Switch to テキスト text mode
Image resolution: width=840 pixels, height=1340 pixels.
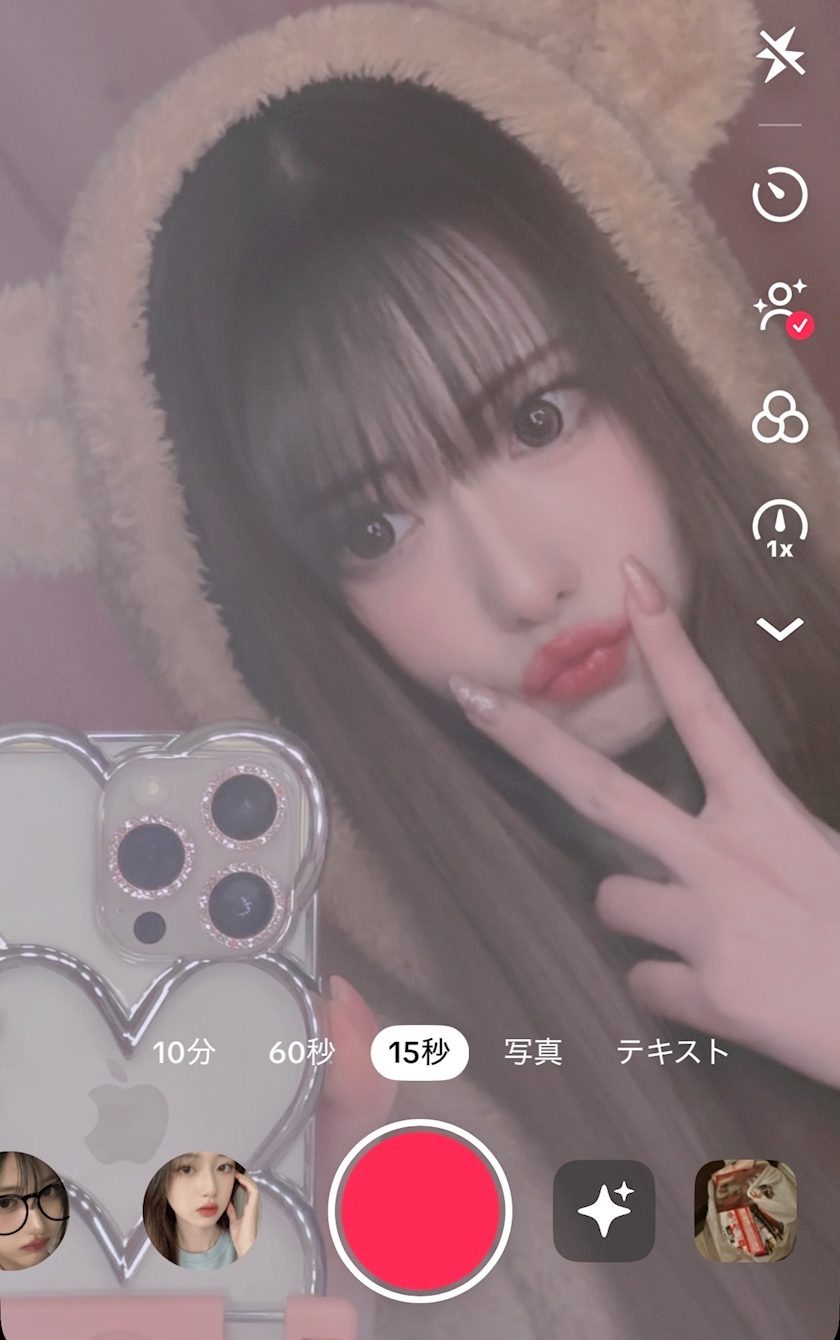(672, 1052)
